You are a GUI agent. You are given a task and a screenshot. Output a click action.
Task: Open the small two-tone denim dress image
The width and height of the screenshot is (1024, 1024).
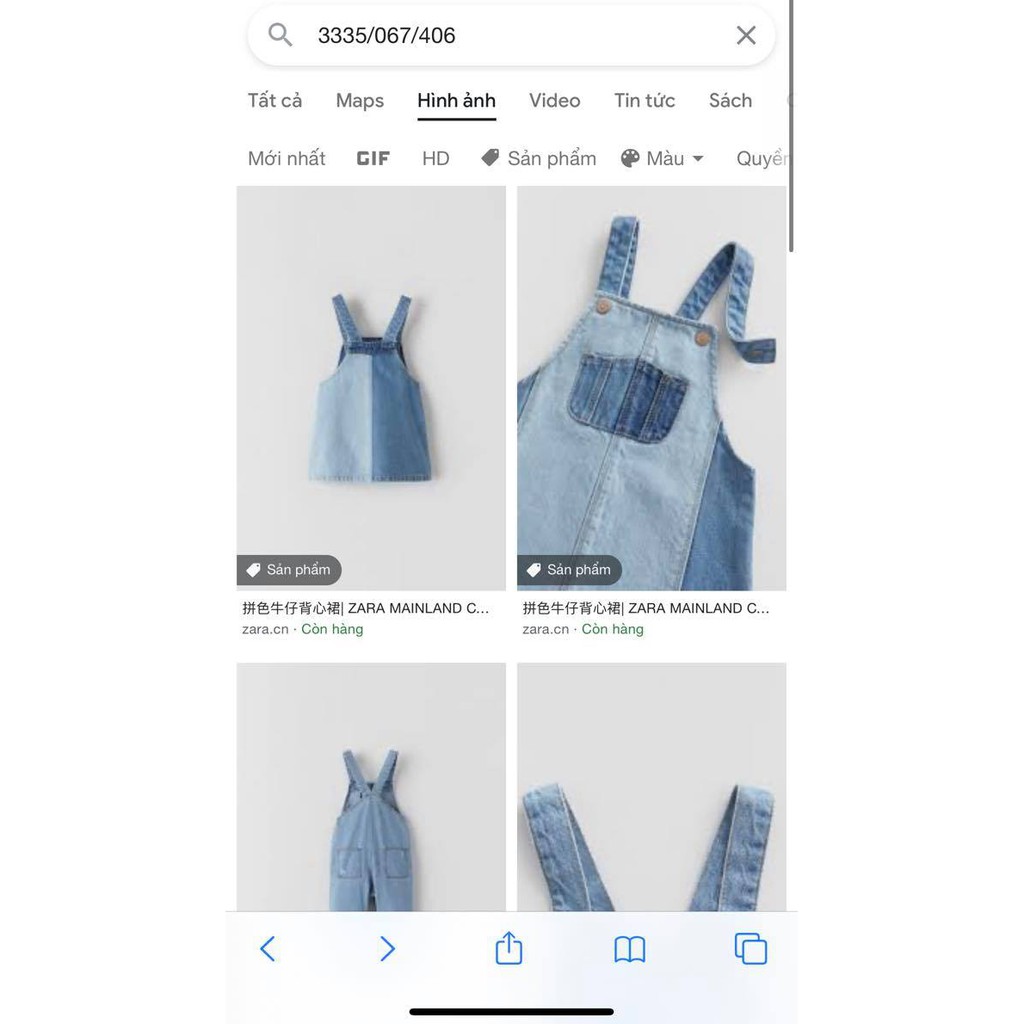click(371, 388)
